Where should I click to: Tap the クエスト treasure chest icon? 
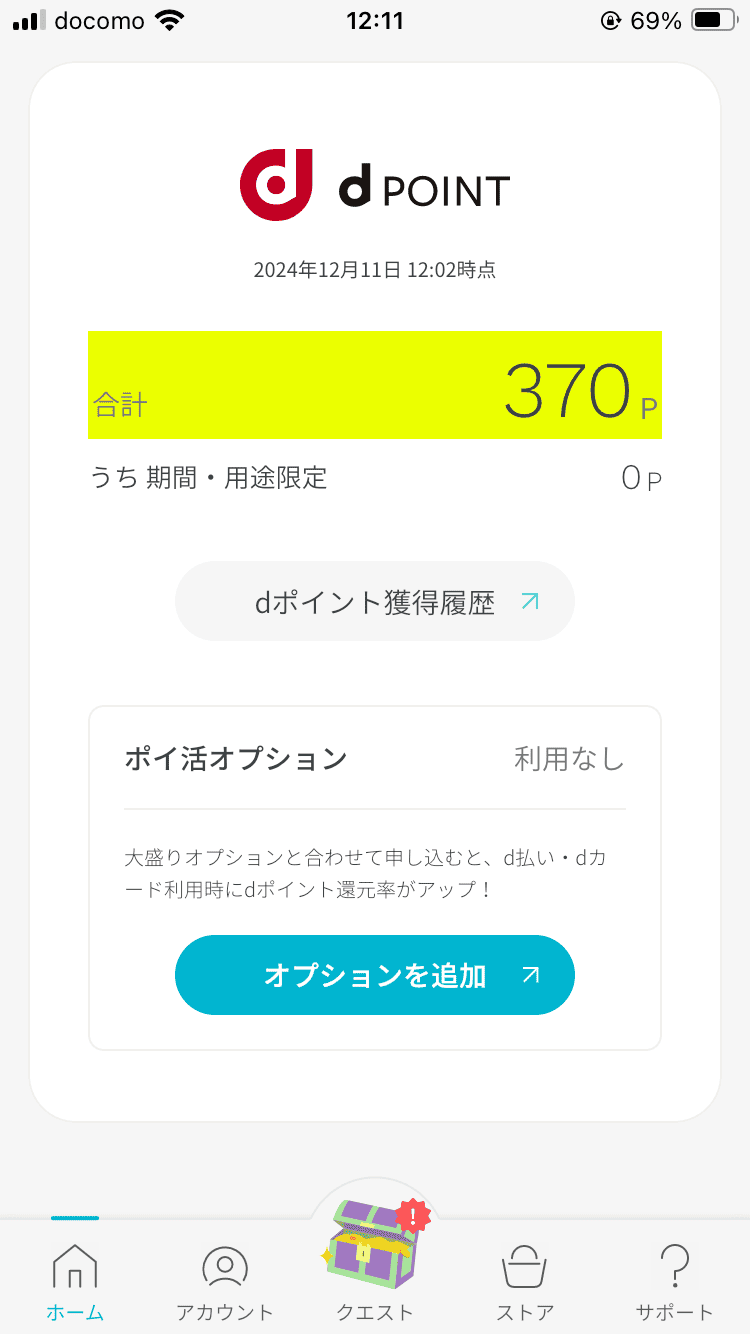click(x=372, y=1245)
